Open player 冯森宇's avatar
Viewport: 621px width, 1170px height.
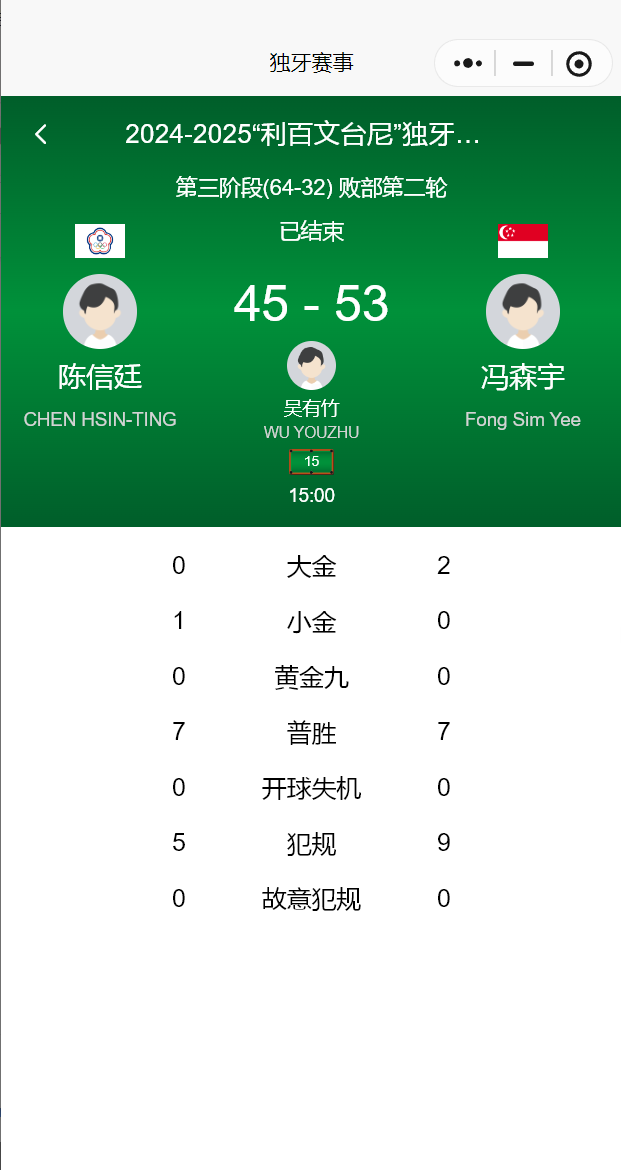(x=522, y=311)
